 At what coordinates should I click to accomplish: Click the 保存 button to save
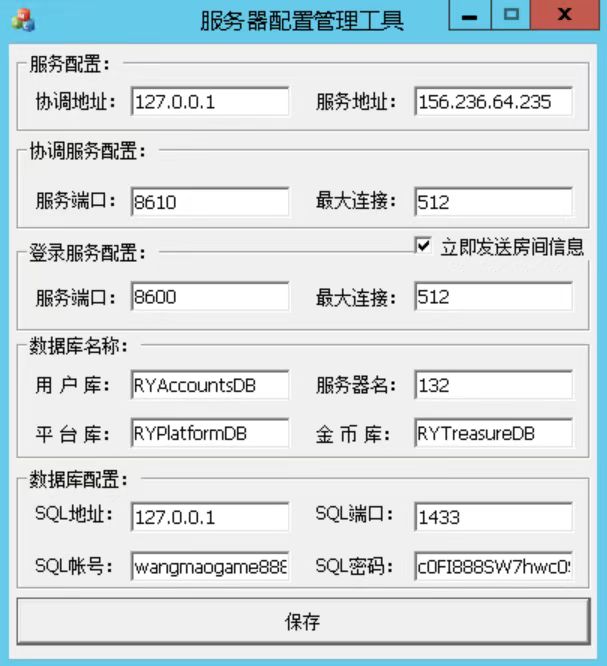303,622
